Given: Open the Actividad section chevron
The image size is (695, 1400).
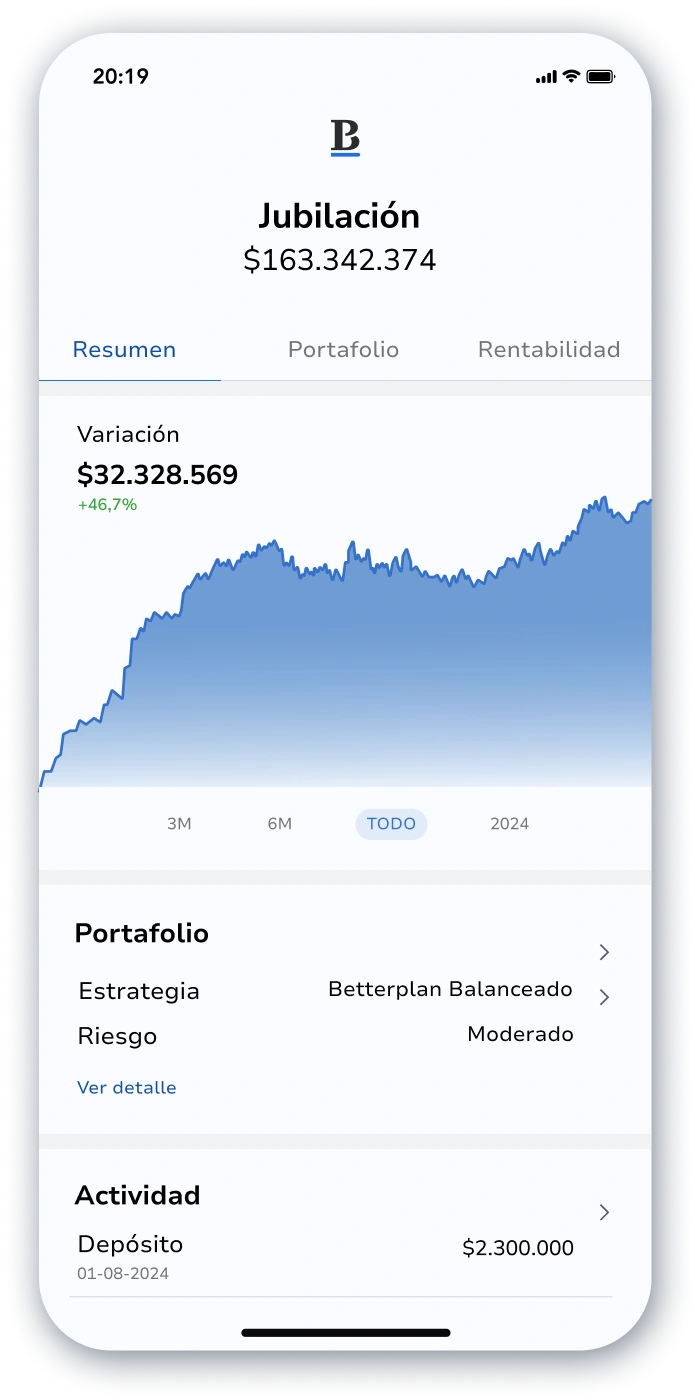Looking at the screenshot, I should pos(604,1212).
